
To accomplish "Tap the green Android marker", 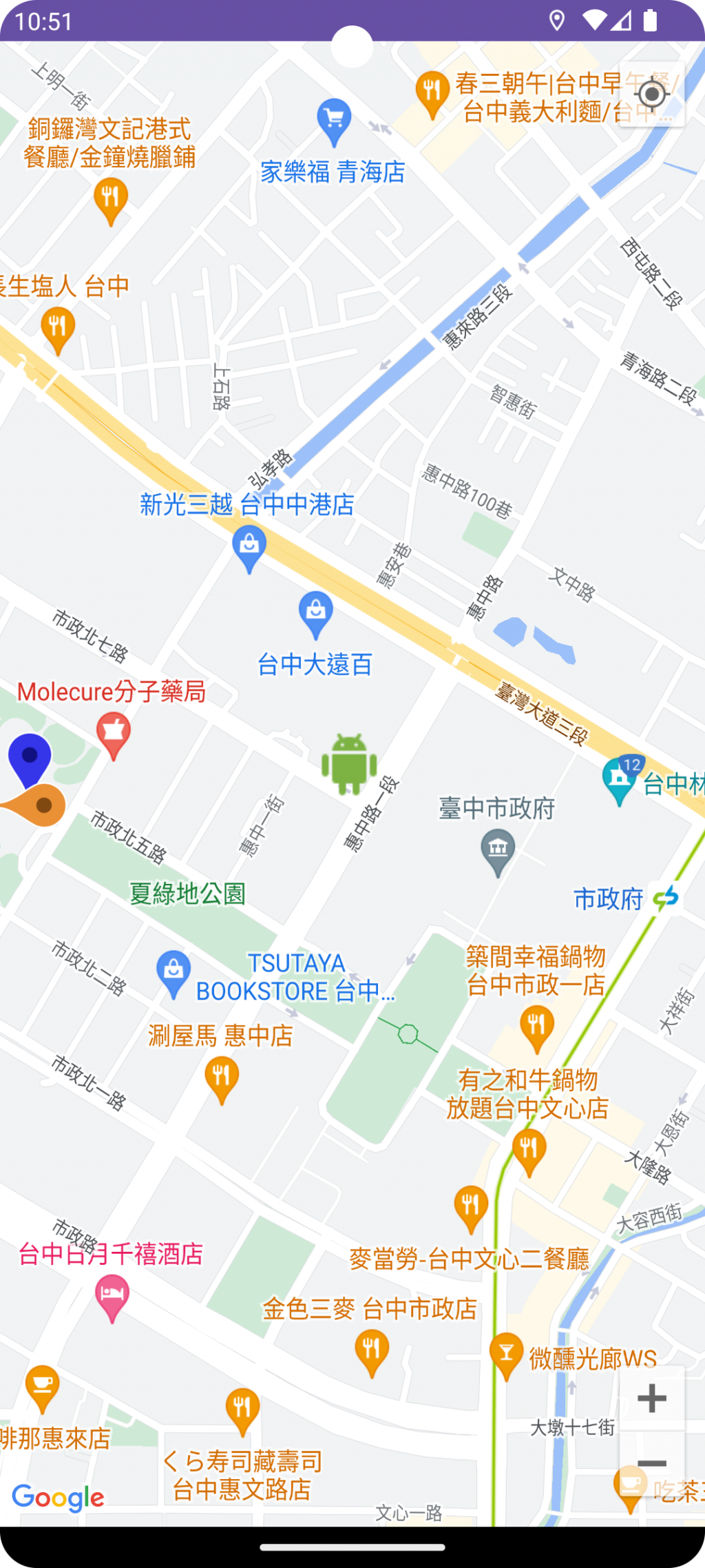I will pyautogui.click(x=349, y=765).
